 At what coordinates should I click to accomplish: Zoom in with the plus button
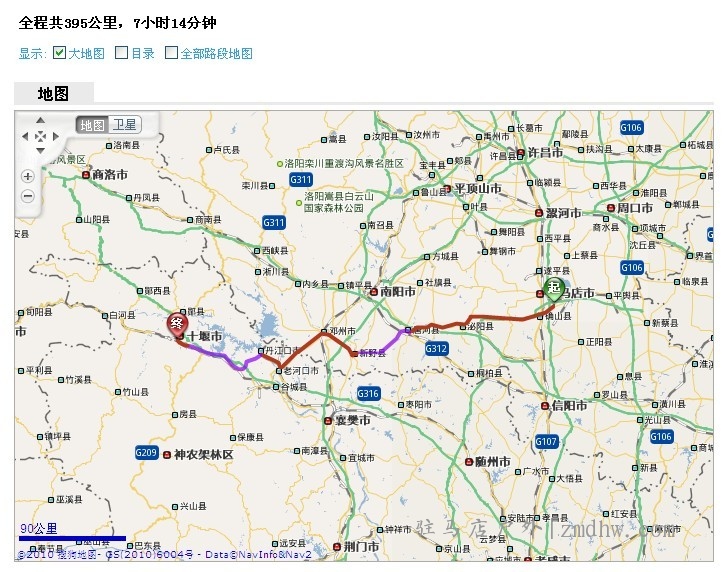28,176
